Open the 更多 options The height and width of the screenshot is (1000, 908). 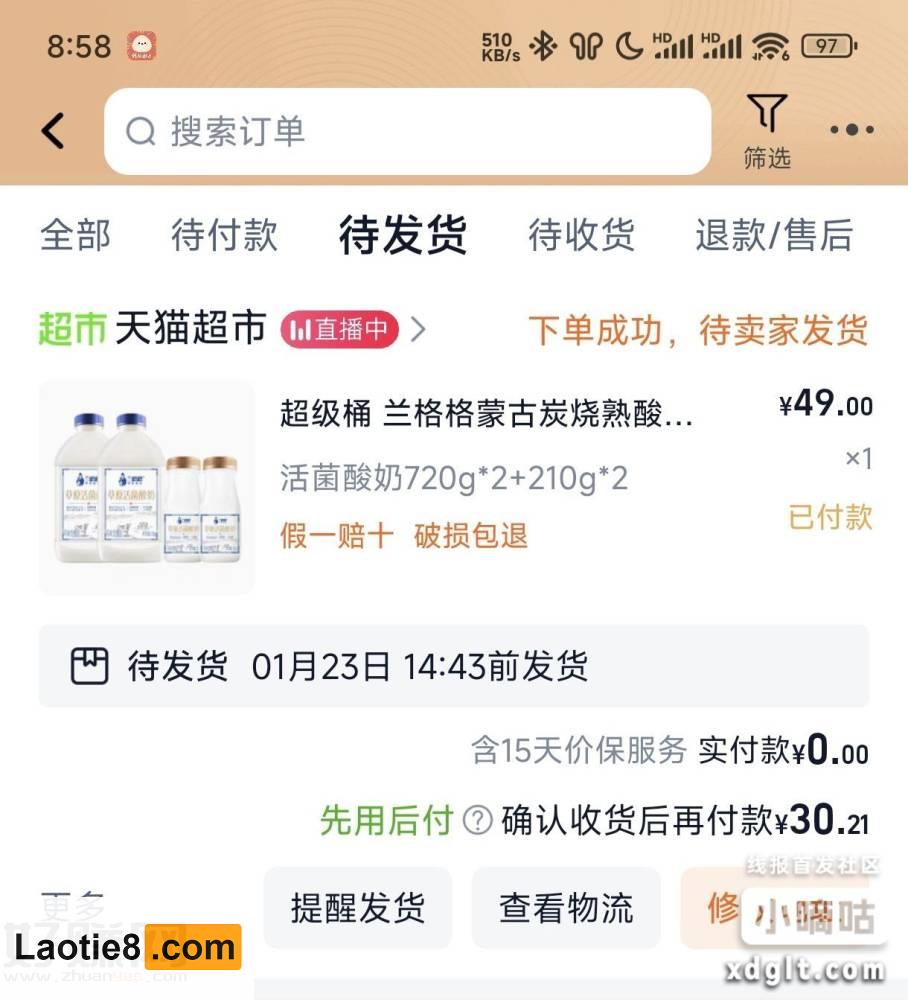point(72,906)
